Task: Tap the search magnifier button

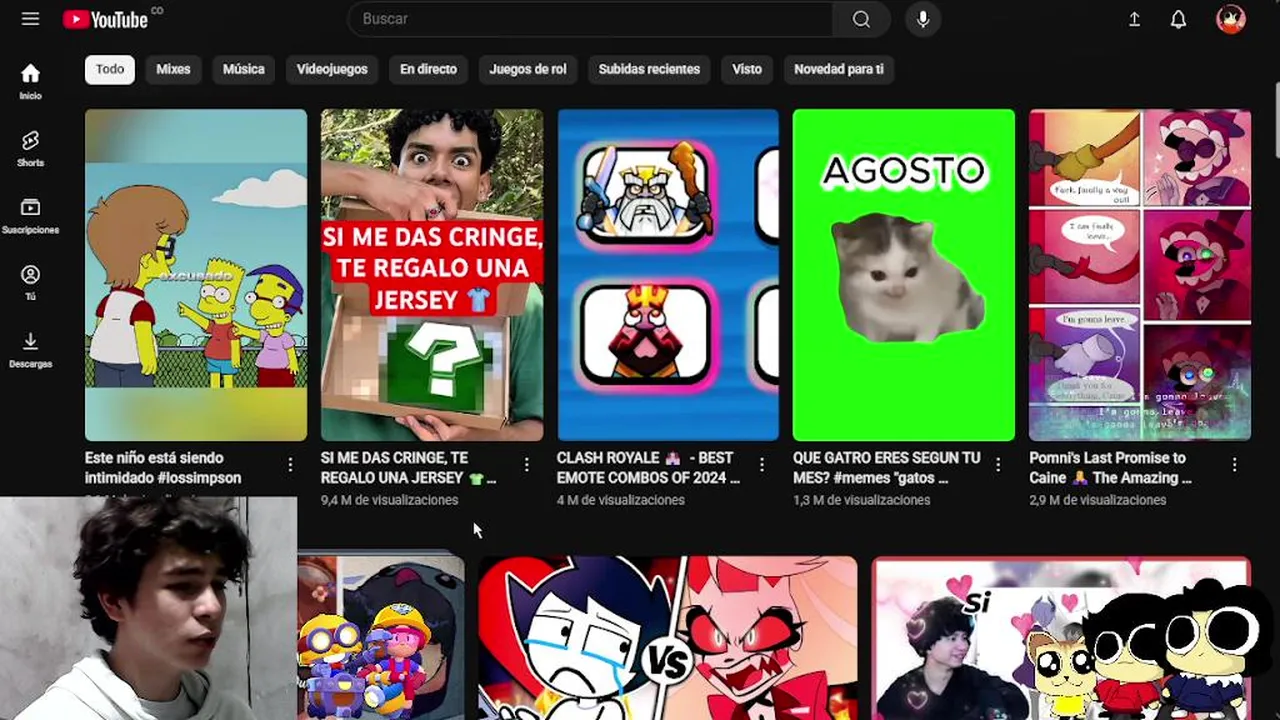Action: tap(861, 19)
